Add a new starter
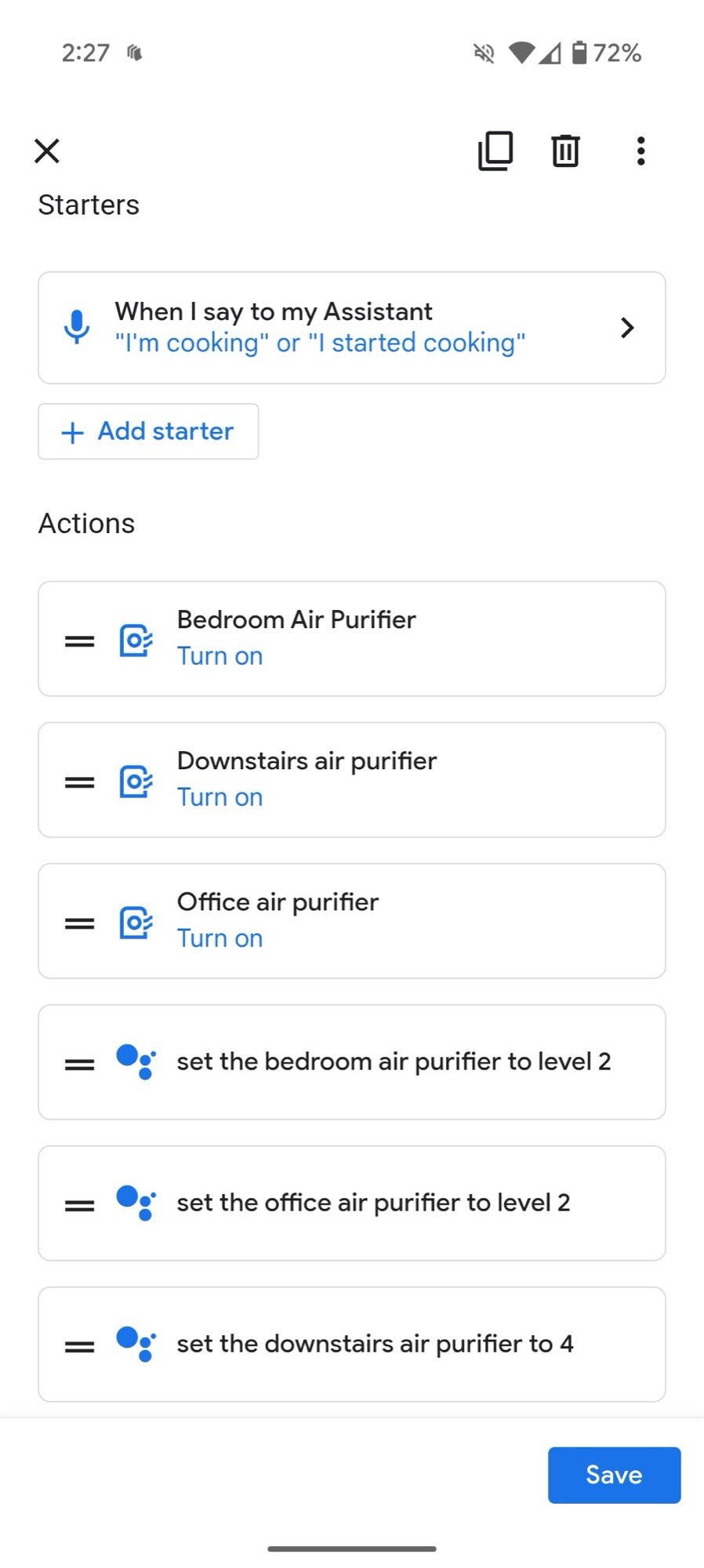 [x=148, y=431]
